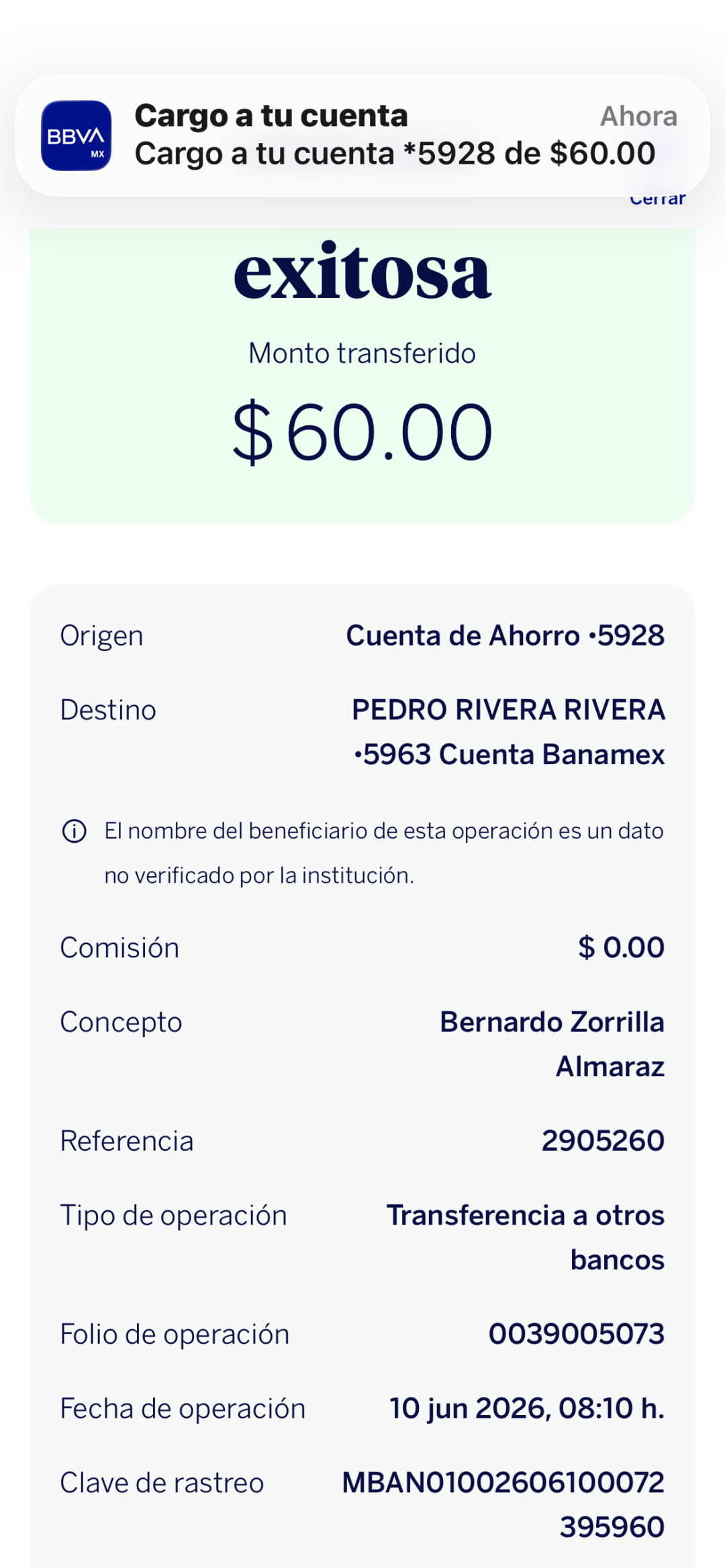Tap the Cerrar link to close receipt
Screen dimensions: 725x1568
[657, 200]
